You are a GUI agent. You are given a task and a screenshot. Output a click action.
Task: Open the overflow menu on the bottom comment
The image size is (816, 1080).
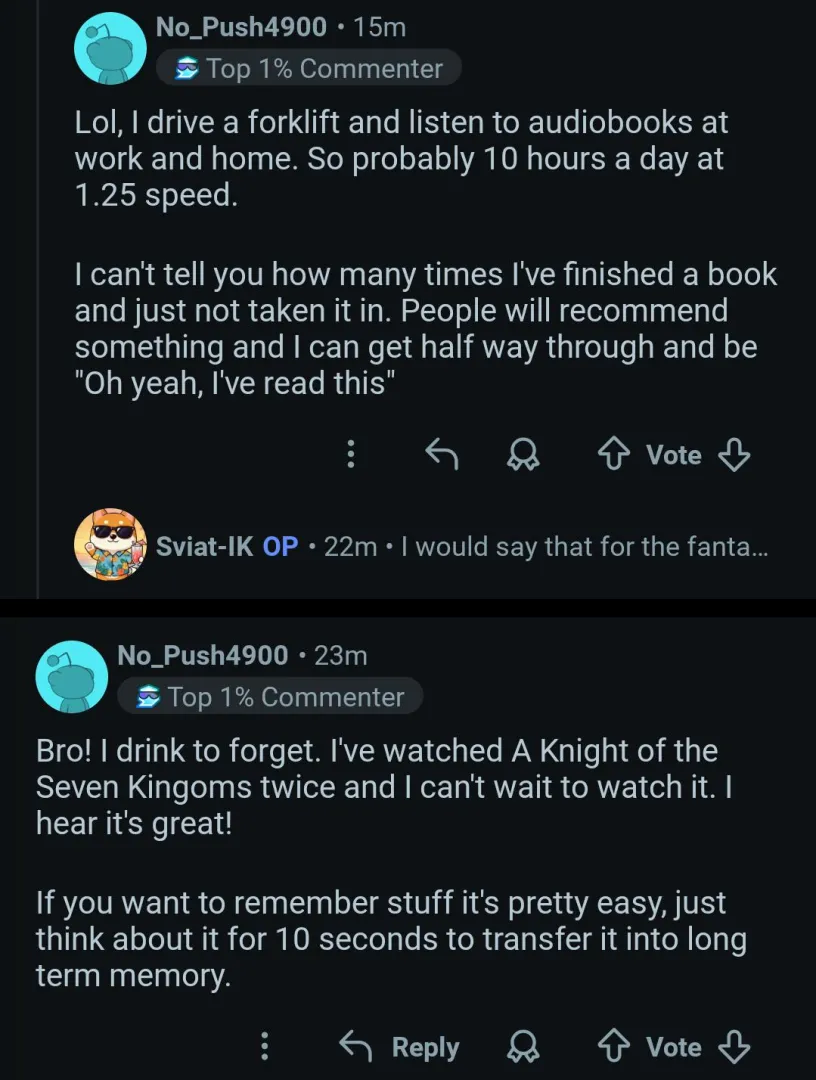pyautogui.click(x=264, y=1046)
